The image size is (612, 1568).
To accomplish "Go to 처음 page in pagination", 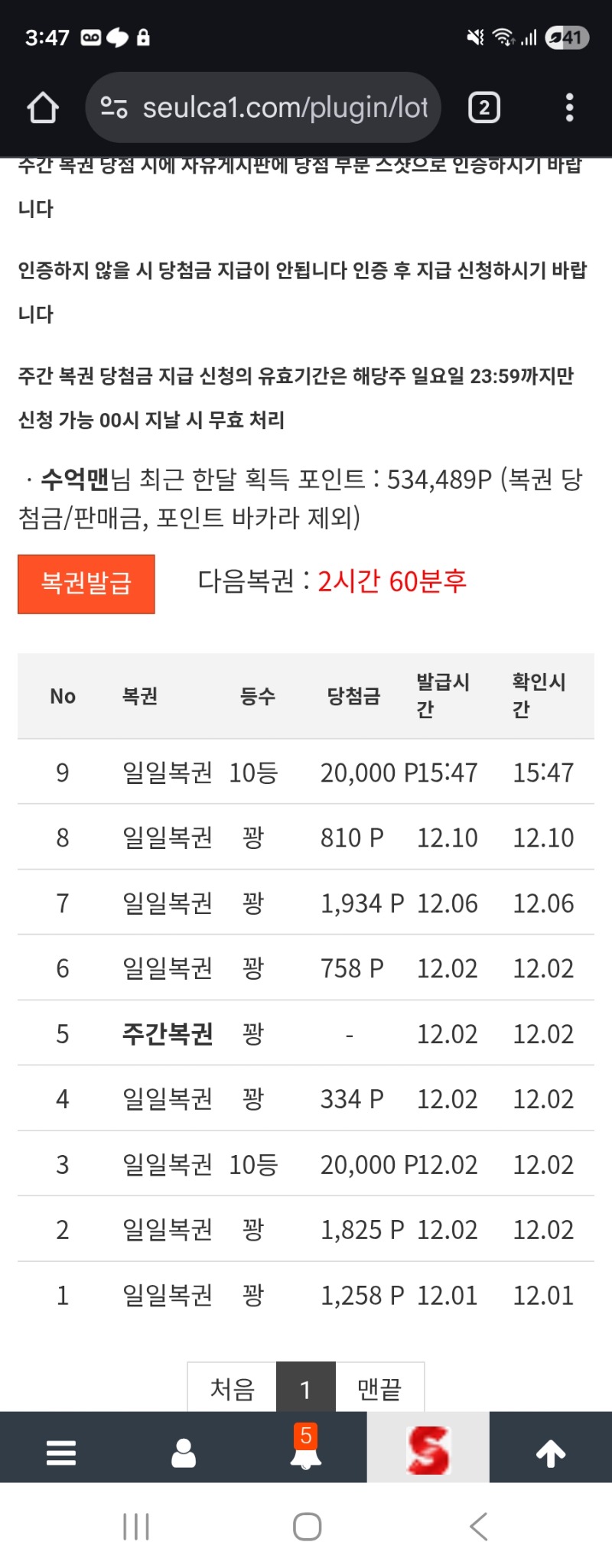I will [x=232, y=1388].
